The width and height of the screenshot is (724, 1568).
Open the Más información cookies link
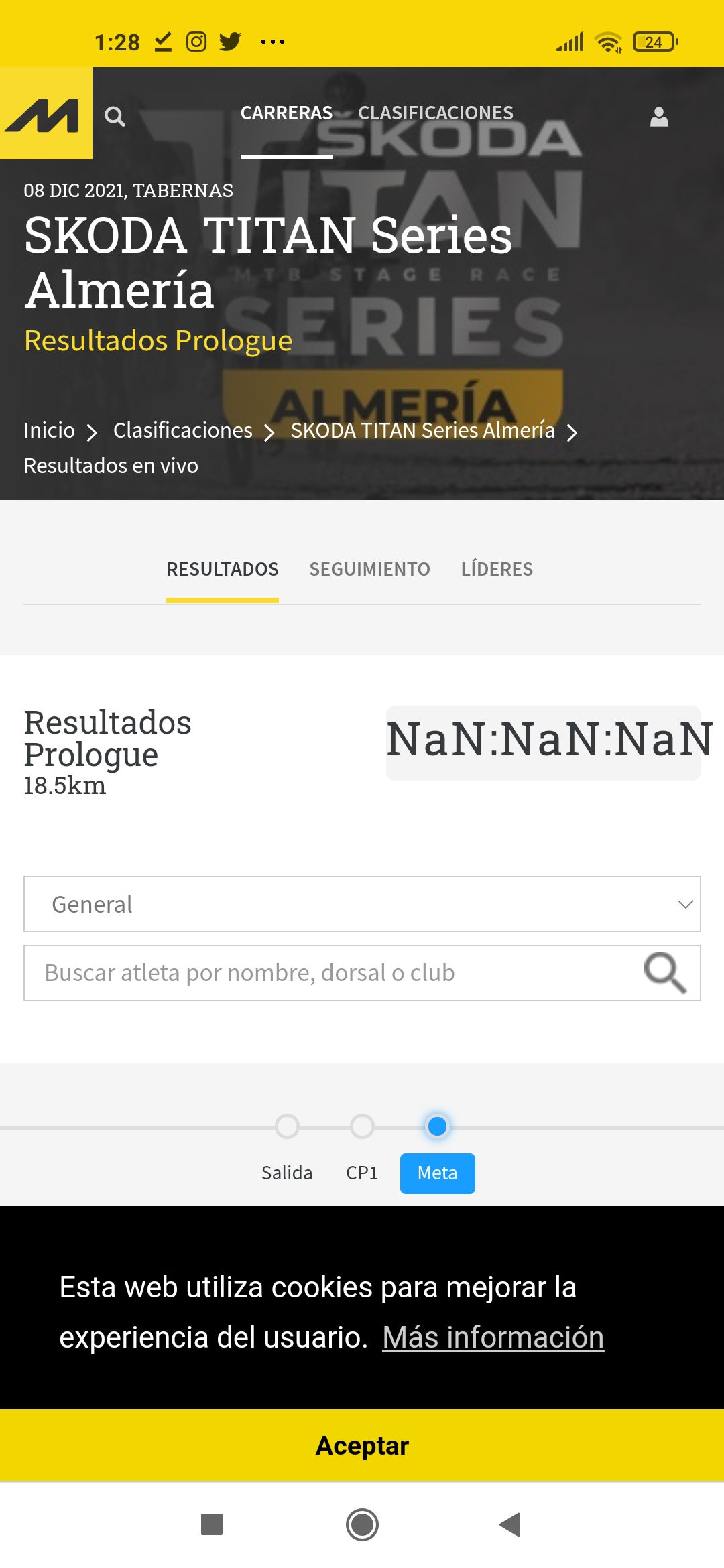(x=493, y=1337)
